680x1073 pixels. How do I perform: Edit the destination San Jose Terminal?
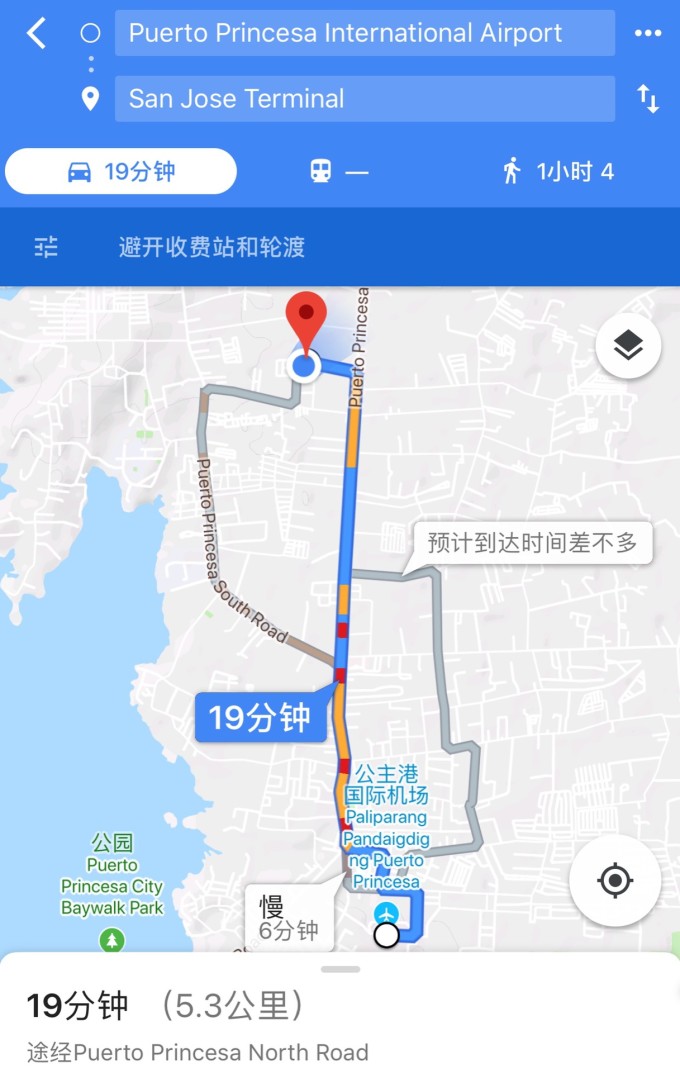click(364, 99)
